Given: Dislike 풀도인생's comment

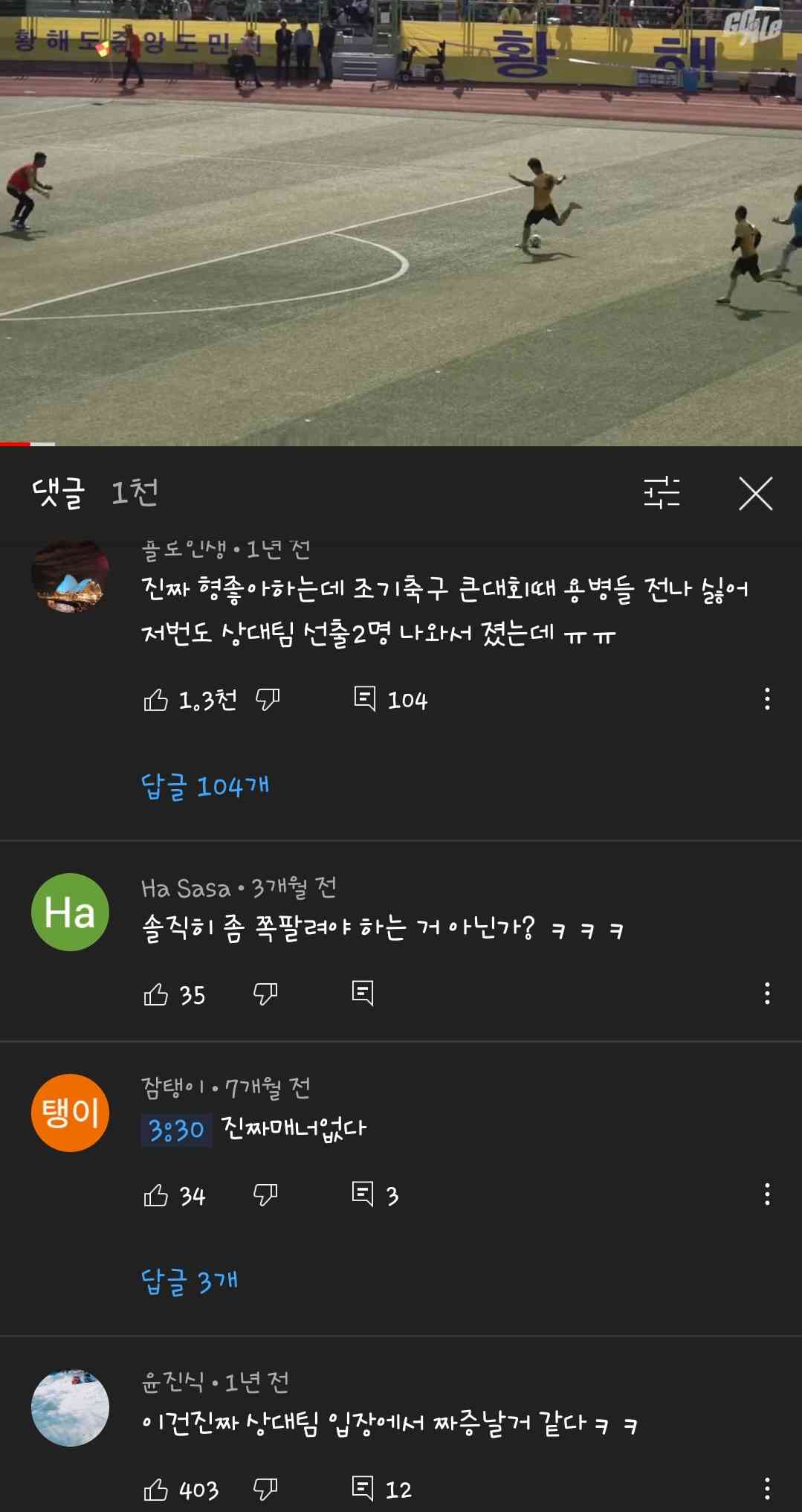Looking at the screenshot, I should pyautogui.click(x=268, y=699).
